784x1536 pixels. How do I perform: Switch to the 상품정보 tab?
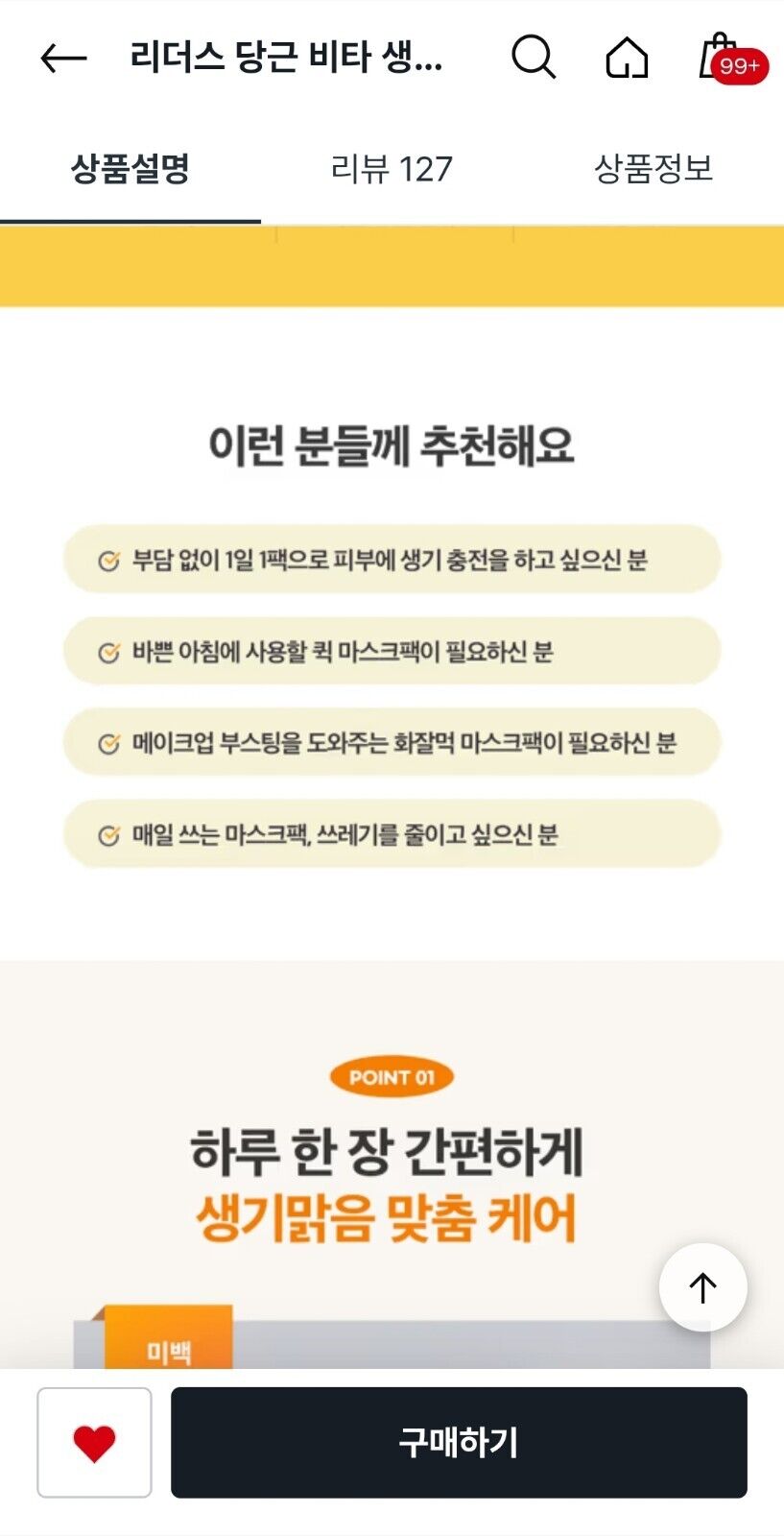(x=653, y=169)
